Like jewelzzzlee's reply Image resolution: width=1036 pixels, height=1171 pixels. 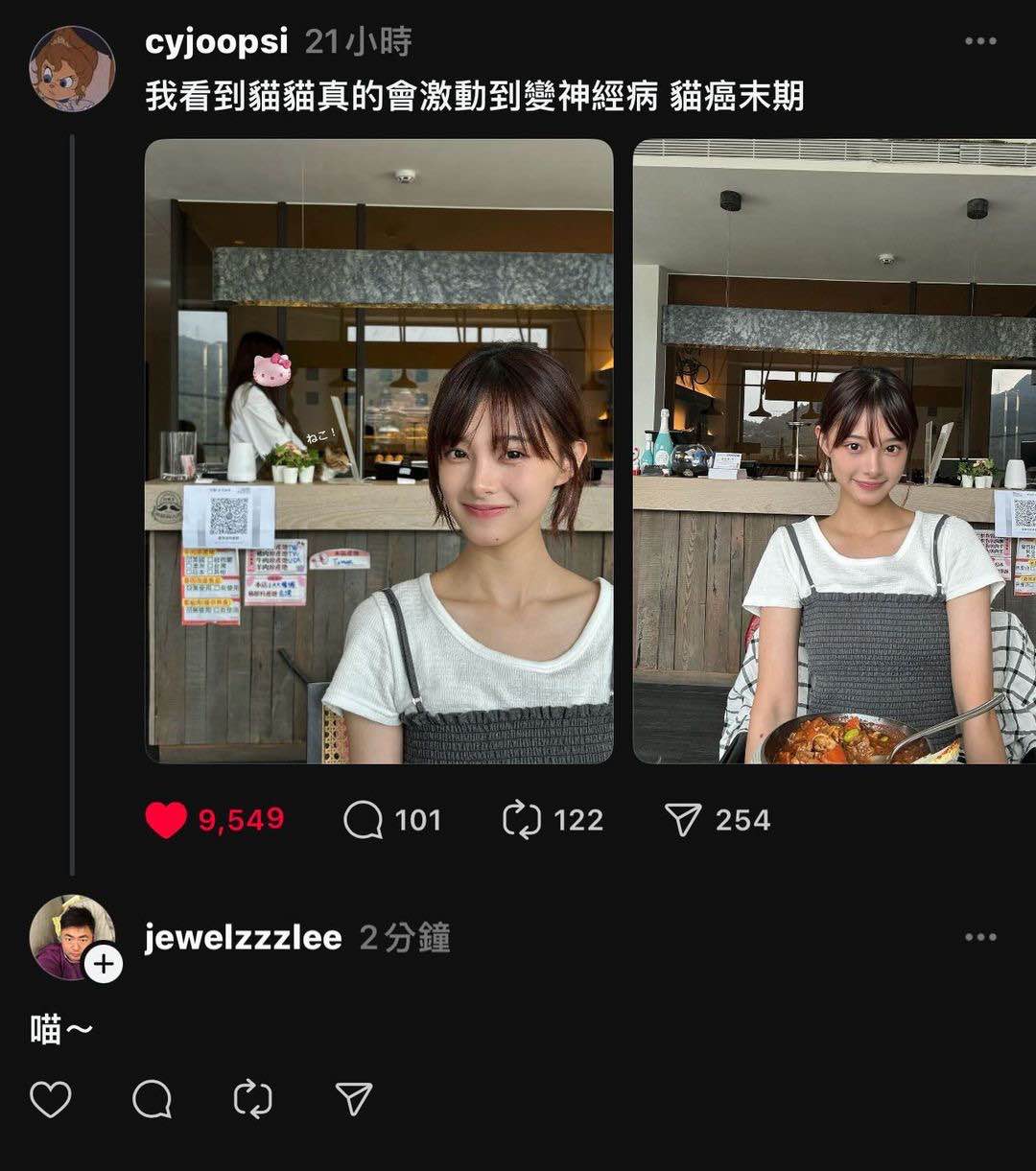[51, 1099]
